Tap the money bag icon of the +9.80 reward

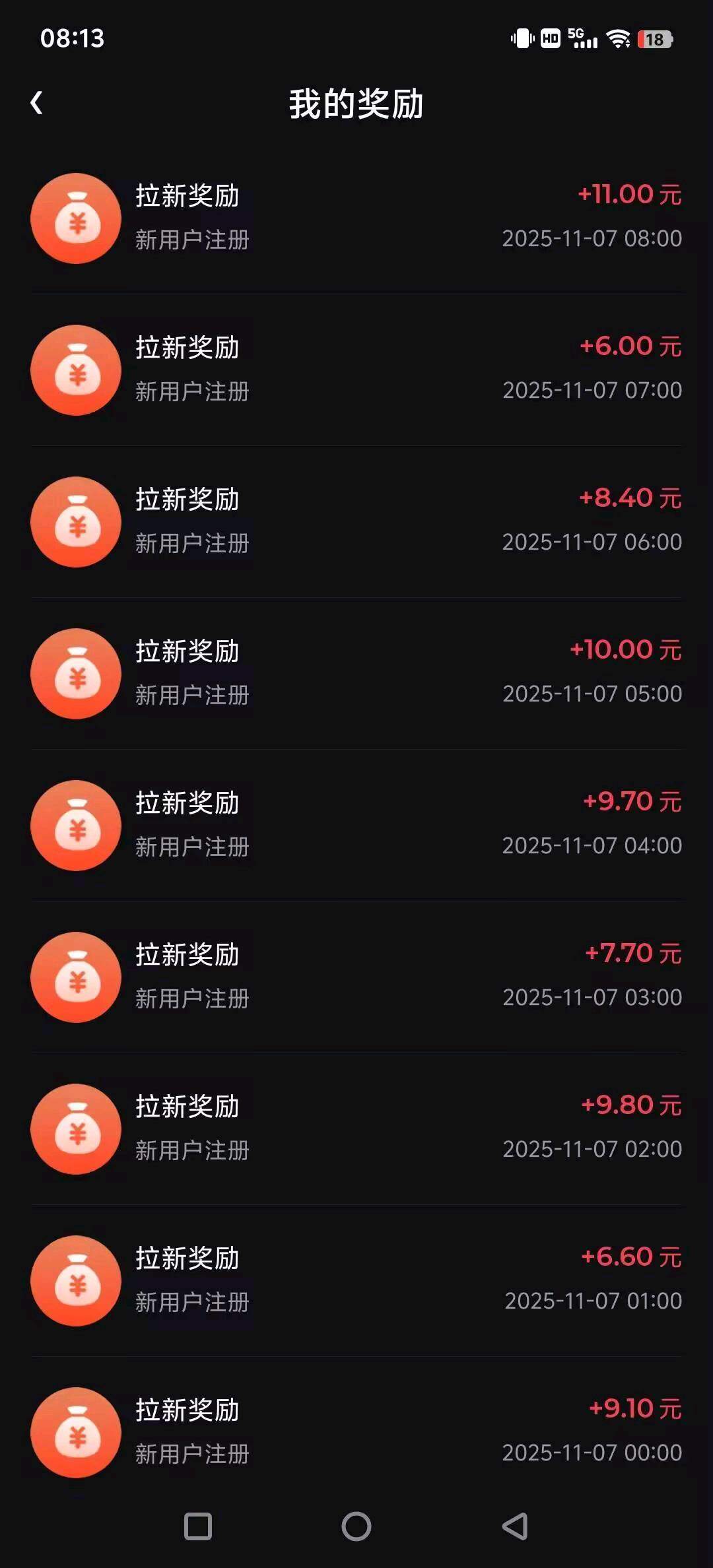(x=76, y=1130)
